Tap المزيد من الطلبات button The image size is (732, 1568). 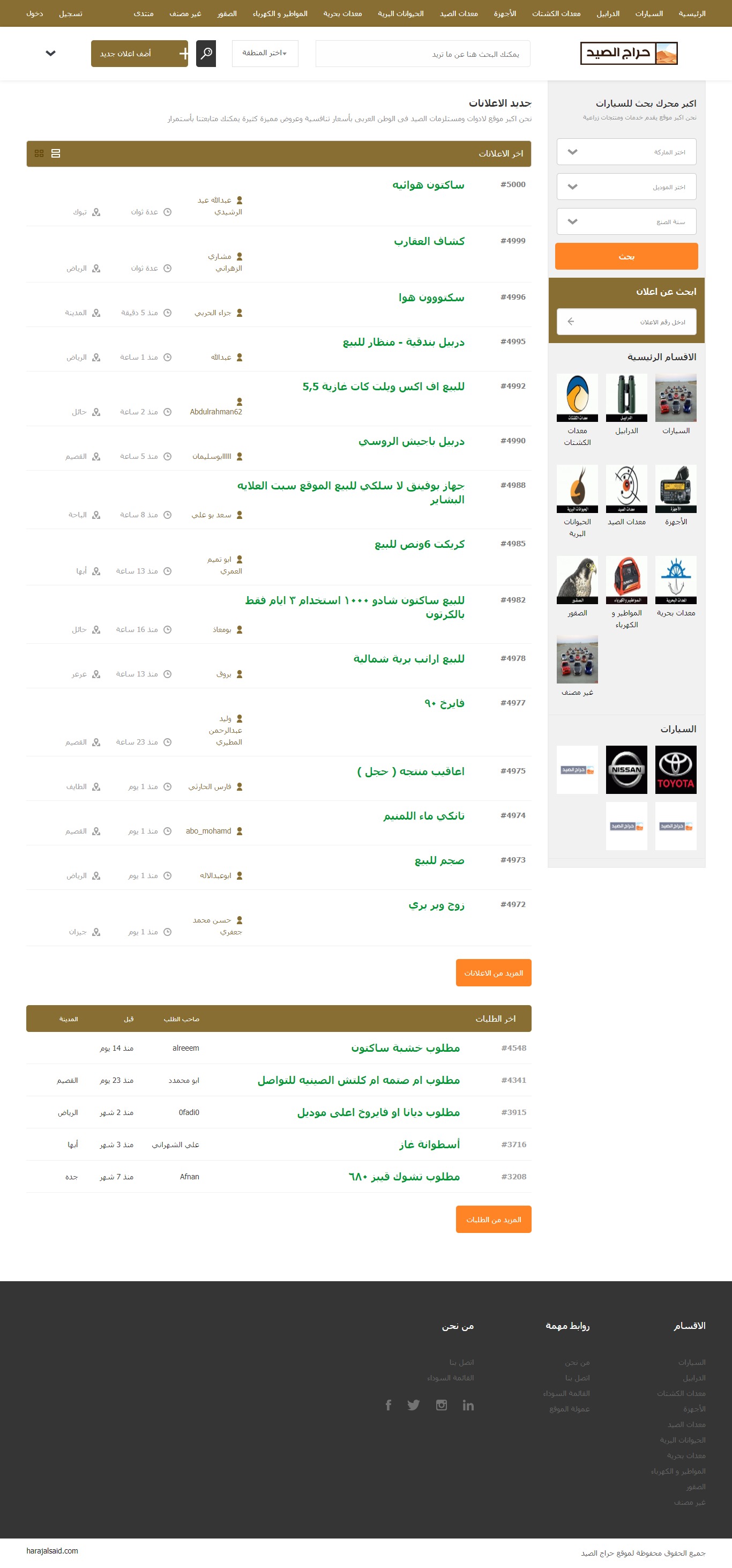pos(493,1219)
